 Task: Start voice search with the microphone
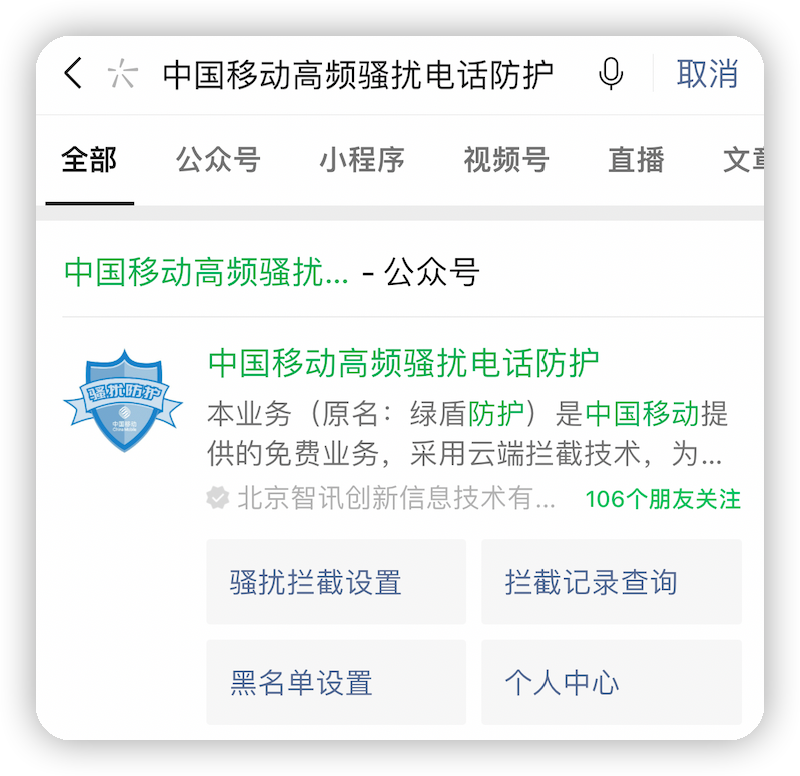(610, 74)
